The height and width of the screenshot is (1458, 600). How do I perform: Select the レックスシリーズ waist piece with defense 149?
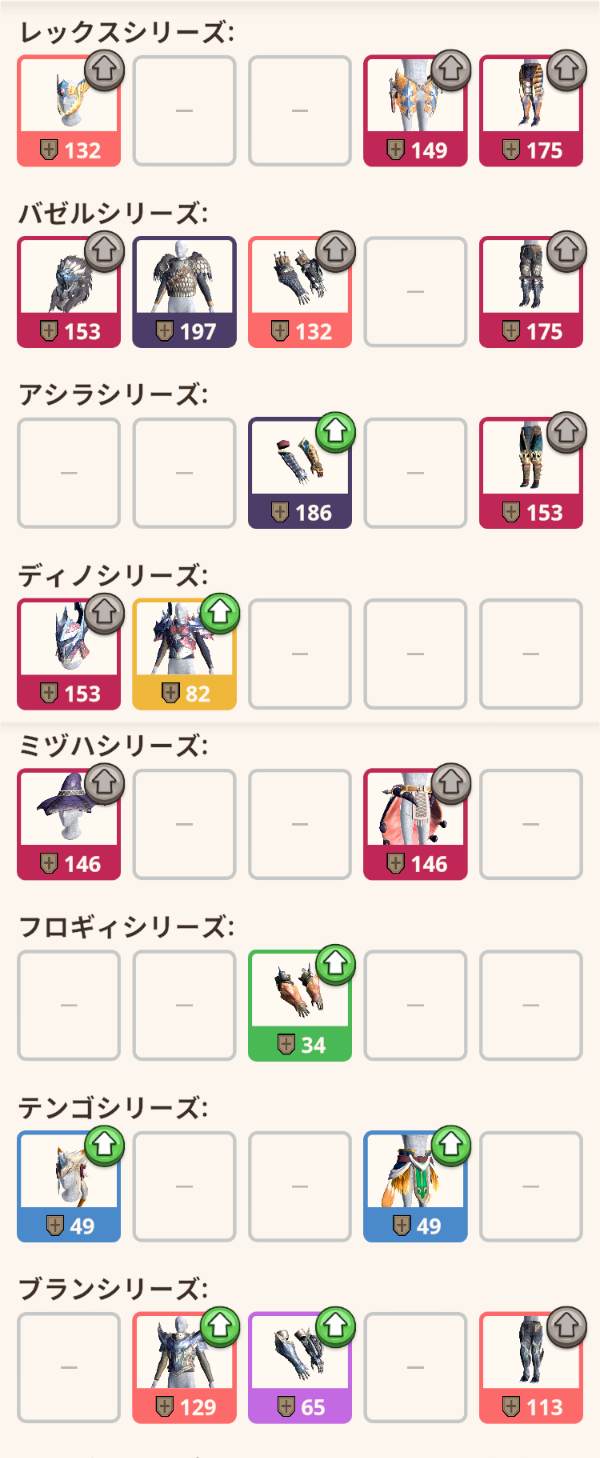click(x=415, y=110)
